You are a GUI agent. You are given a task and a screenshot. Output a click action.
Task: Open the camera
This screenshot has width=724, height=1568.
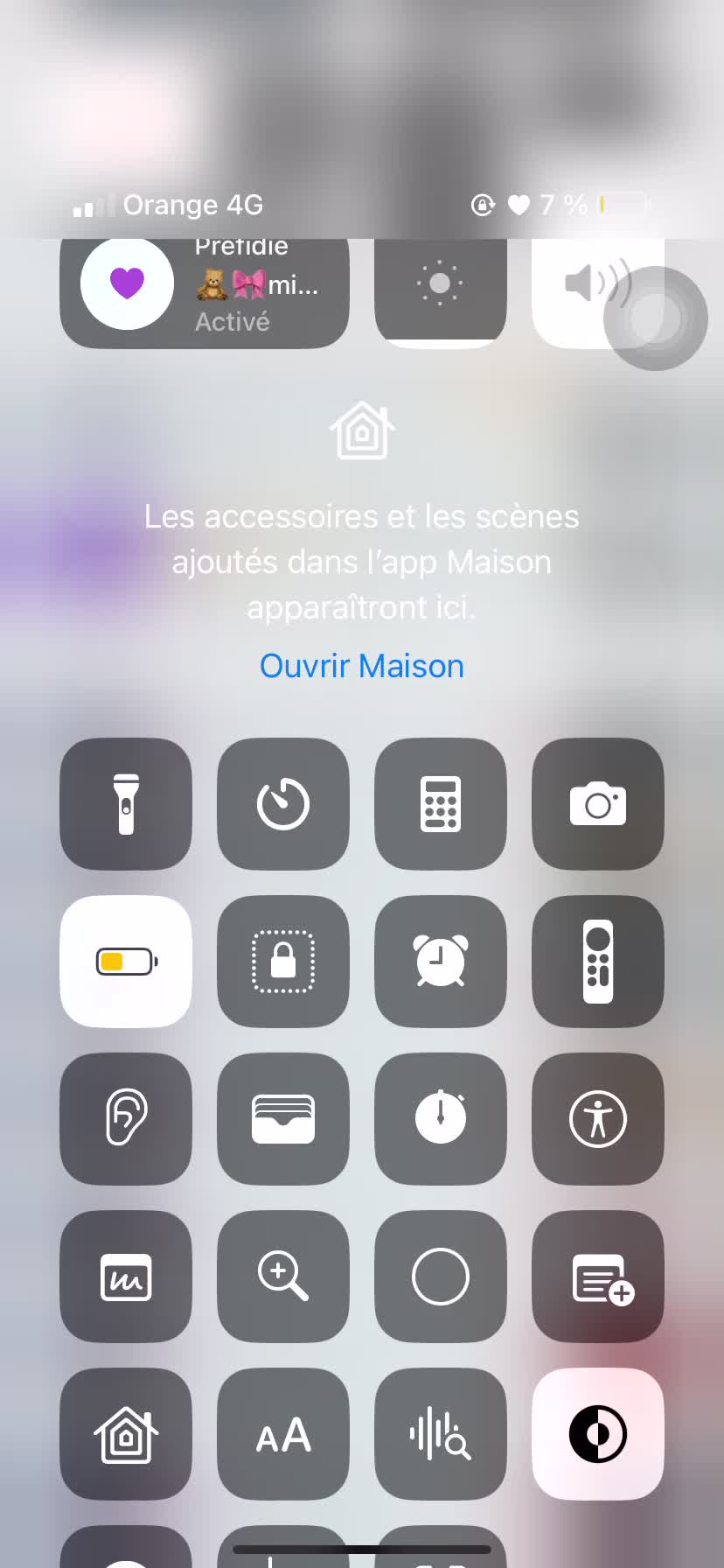(598, 804)
